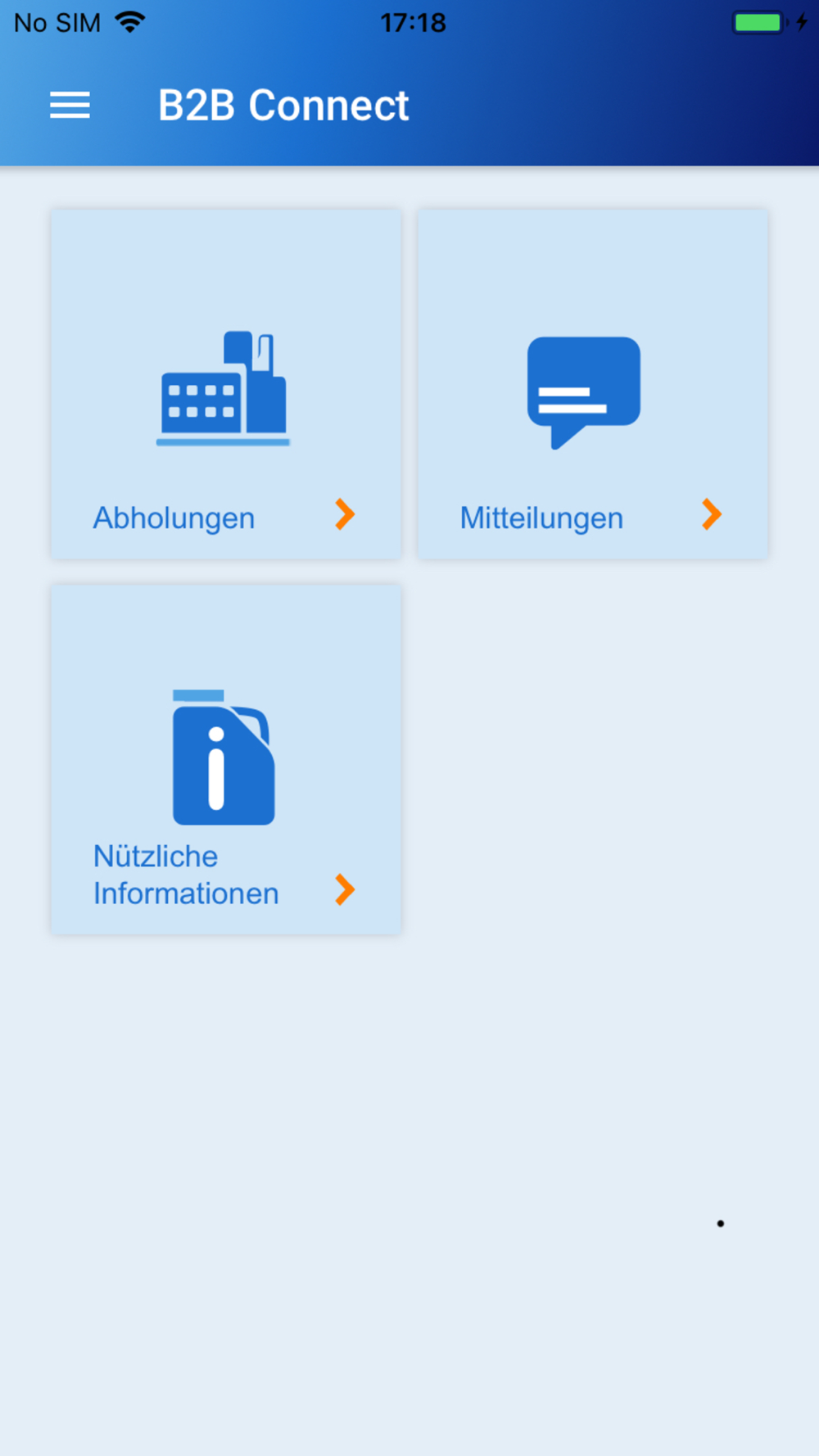Screen dimensions: 819x1456
Task: Open the Nützliche Informationen card
Action: (x=226, y=759)
